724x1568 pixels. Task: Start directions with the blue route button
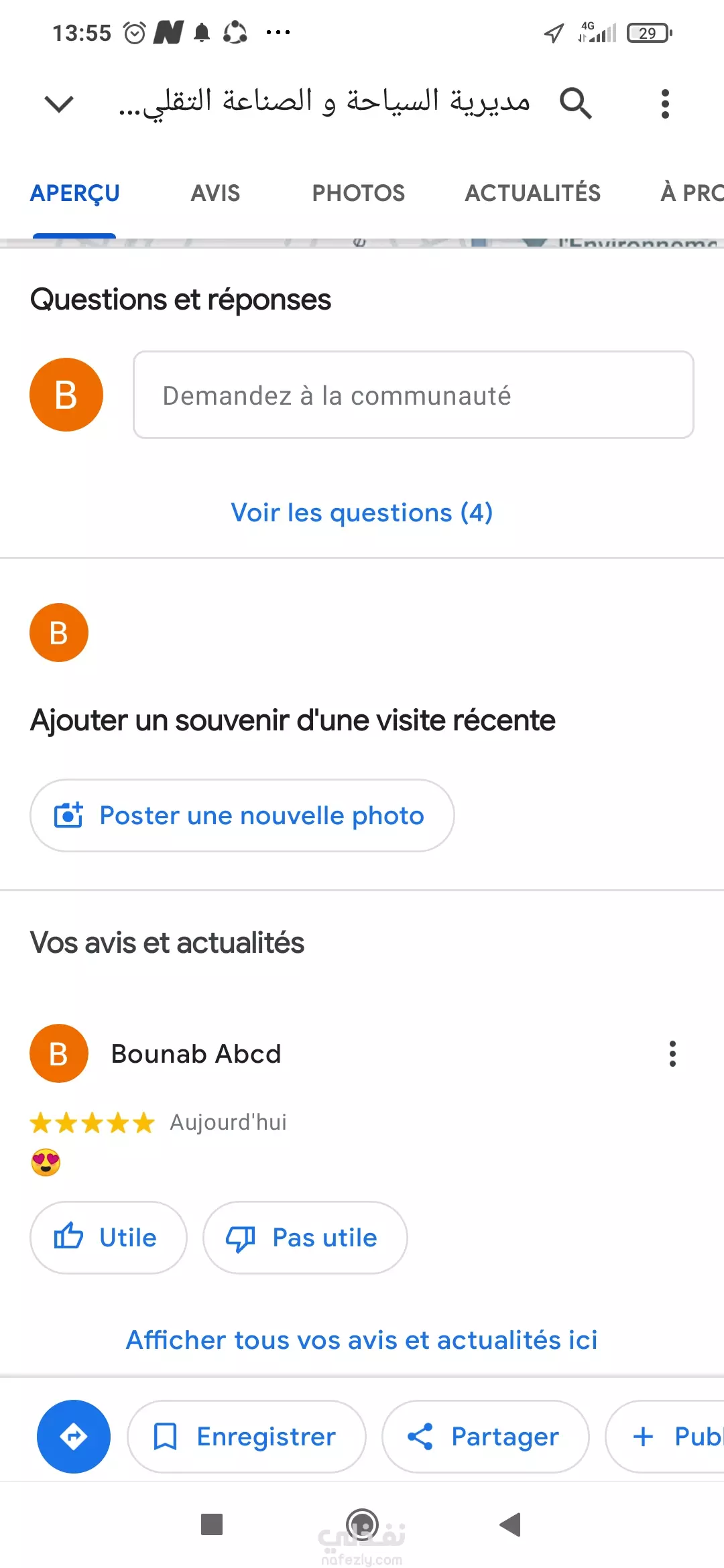[74, 1437]
